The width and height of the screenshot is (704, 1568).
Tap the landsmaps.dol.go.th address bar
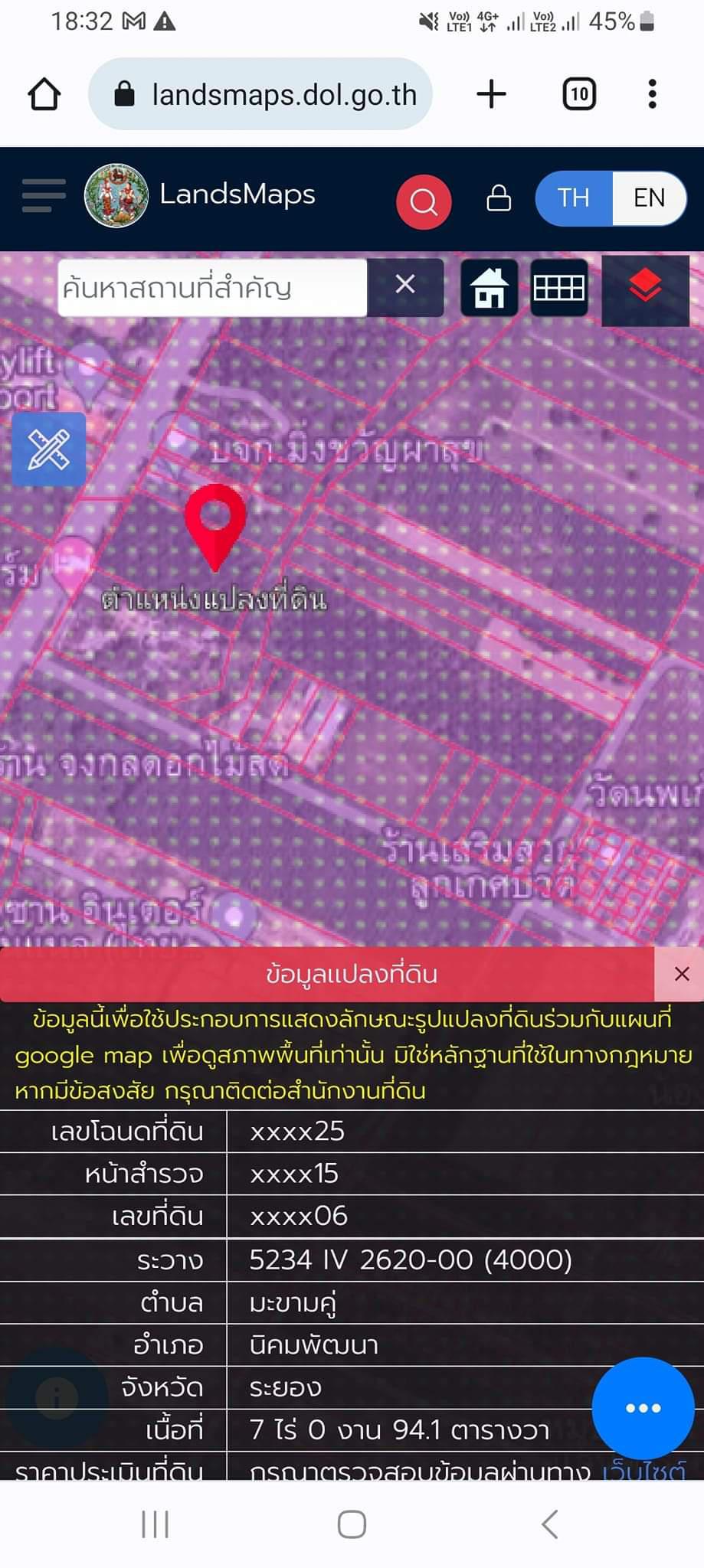pyautogui.click(x=260, y=94)
